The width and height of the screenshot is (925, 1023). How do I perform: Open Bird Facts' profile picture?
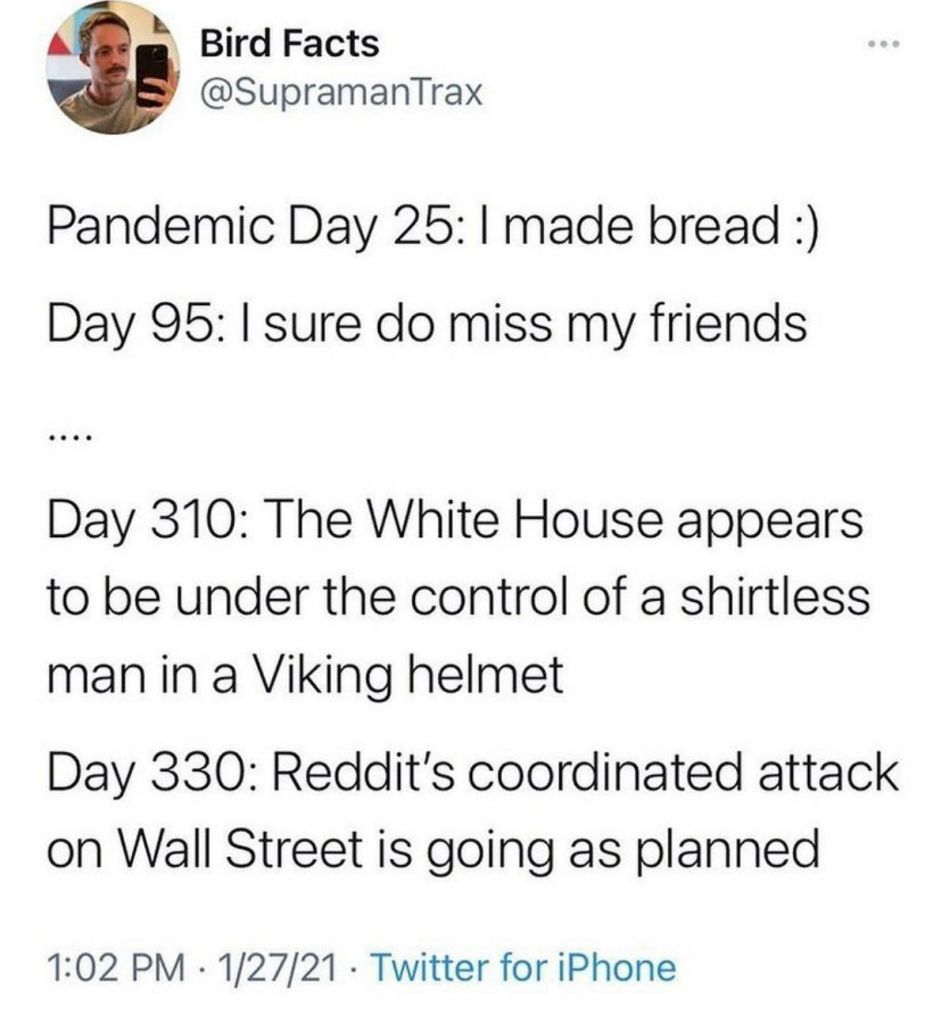[111, 66]
